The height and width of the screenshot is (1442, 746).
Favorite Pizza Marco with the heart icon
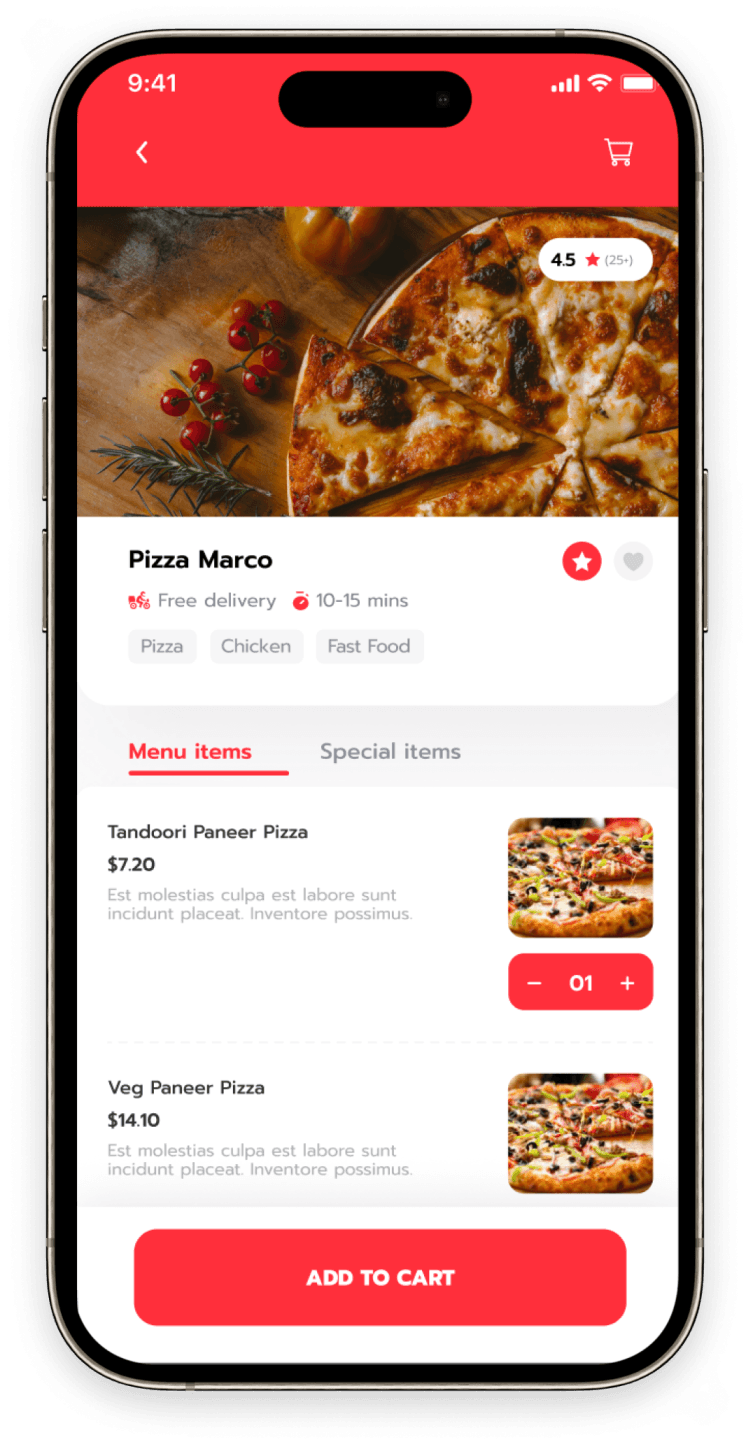633,562
